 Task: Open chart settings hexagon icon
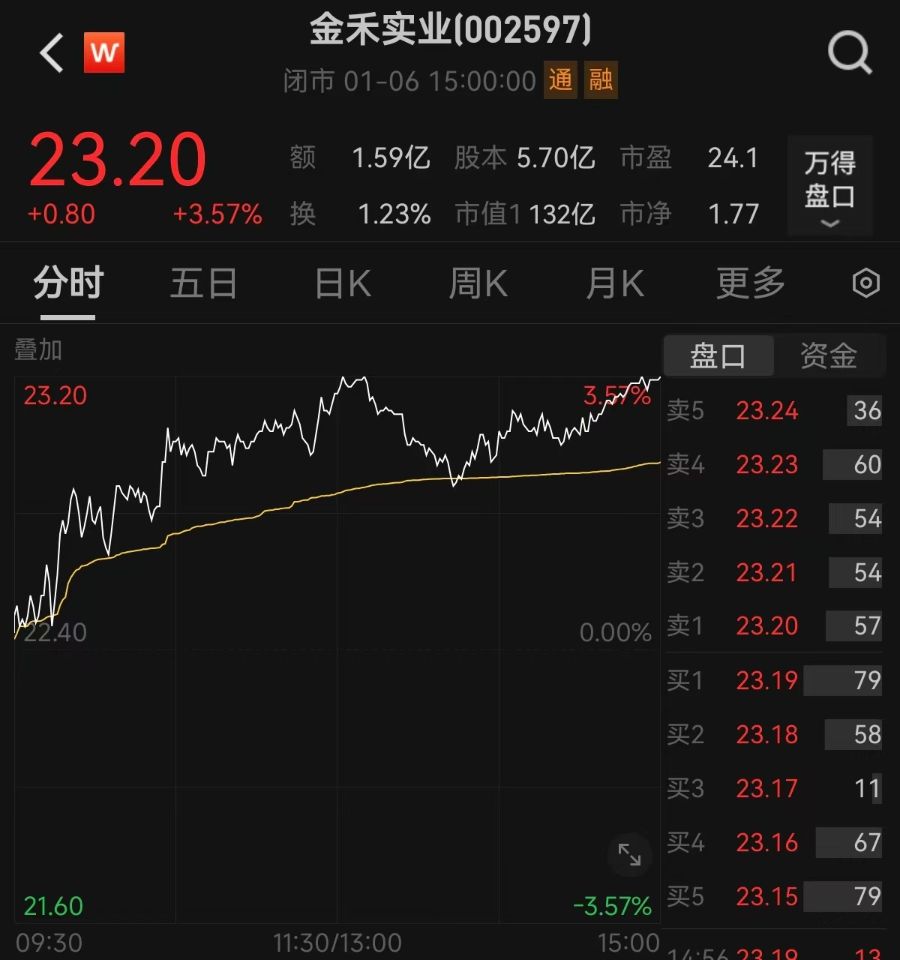[x=865, y=284]
